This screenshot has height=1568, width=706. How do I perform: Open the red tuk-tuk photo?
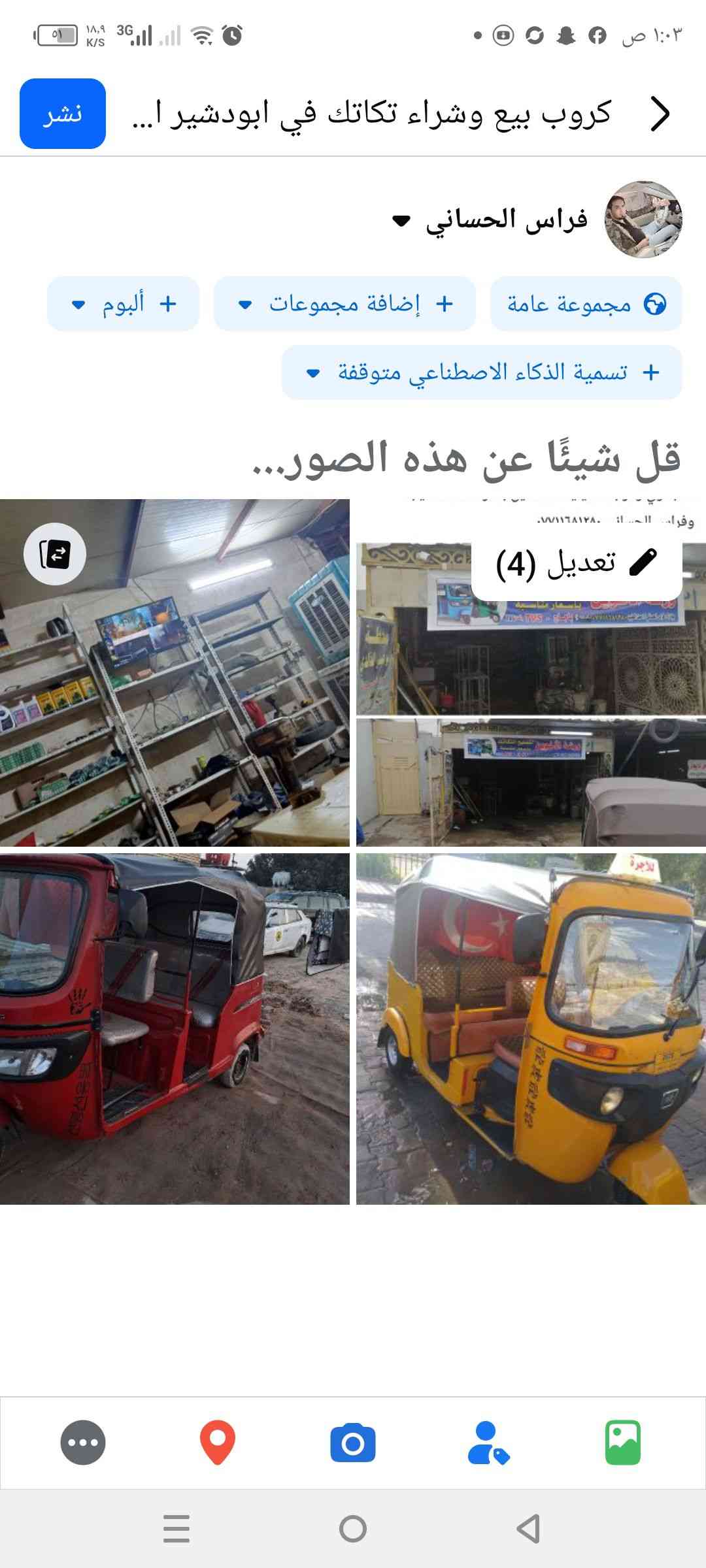point(175,1028)
